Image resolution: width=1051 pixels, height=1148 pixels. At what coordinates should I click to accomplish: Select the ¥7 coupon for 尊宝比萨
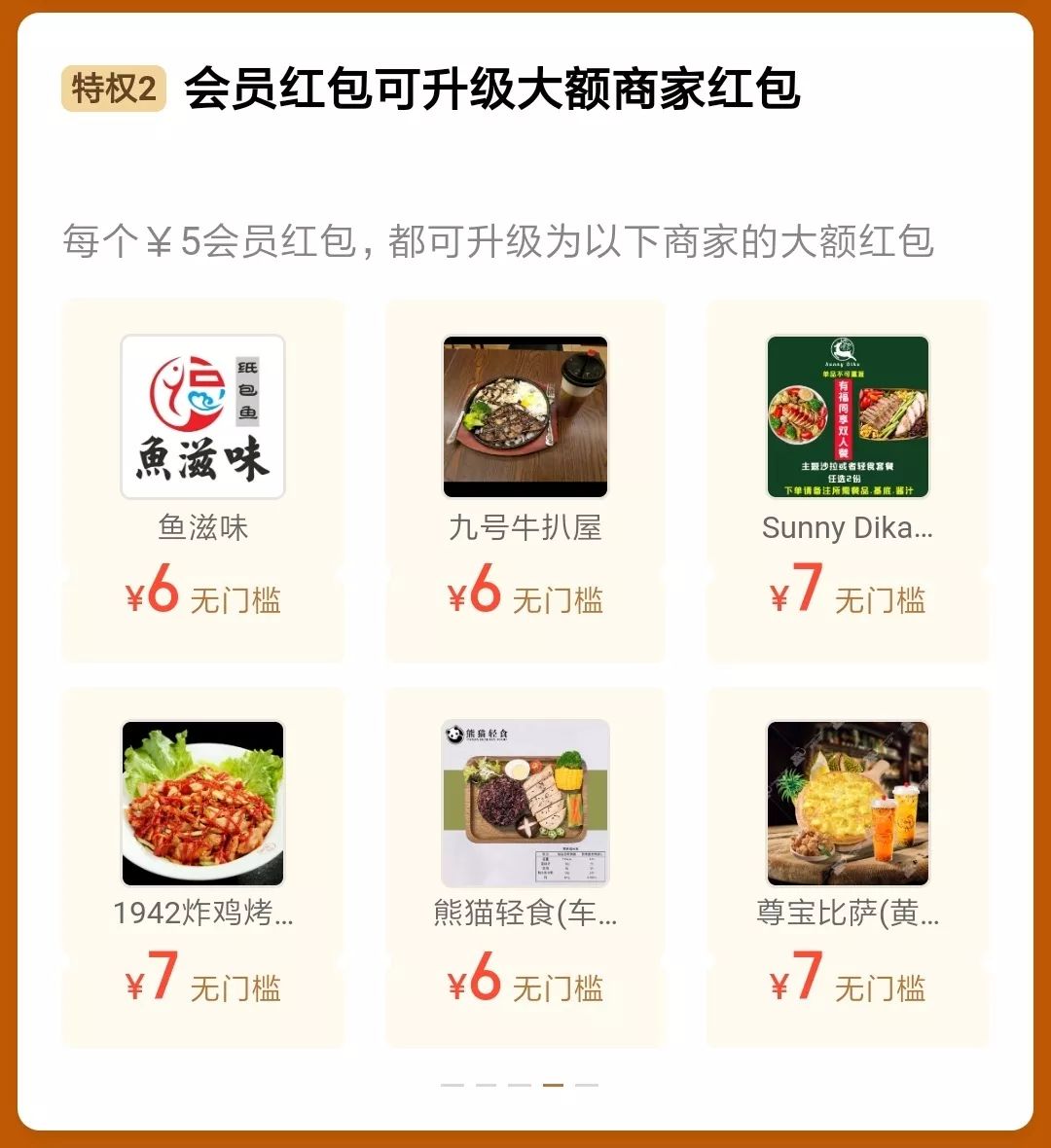[x=849, y=986]
